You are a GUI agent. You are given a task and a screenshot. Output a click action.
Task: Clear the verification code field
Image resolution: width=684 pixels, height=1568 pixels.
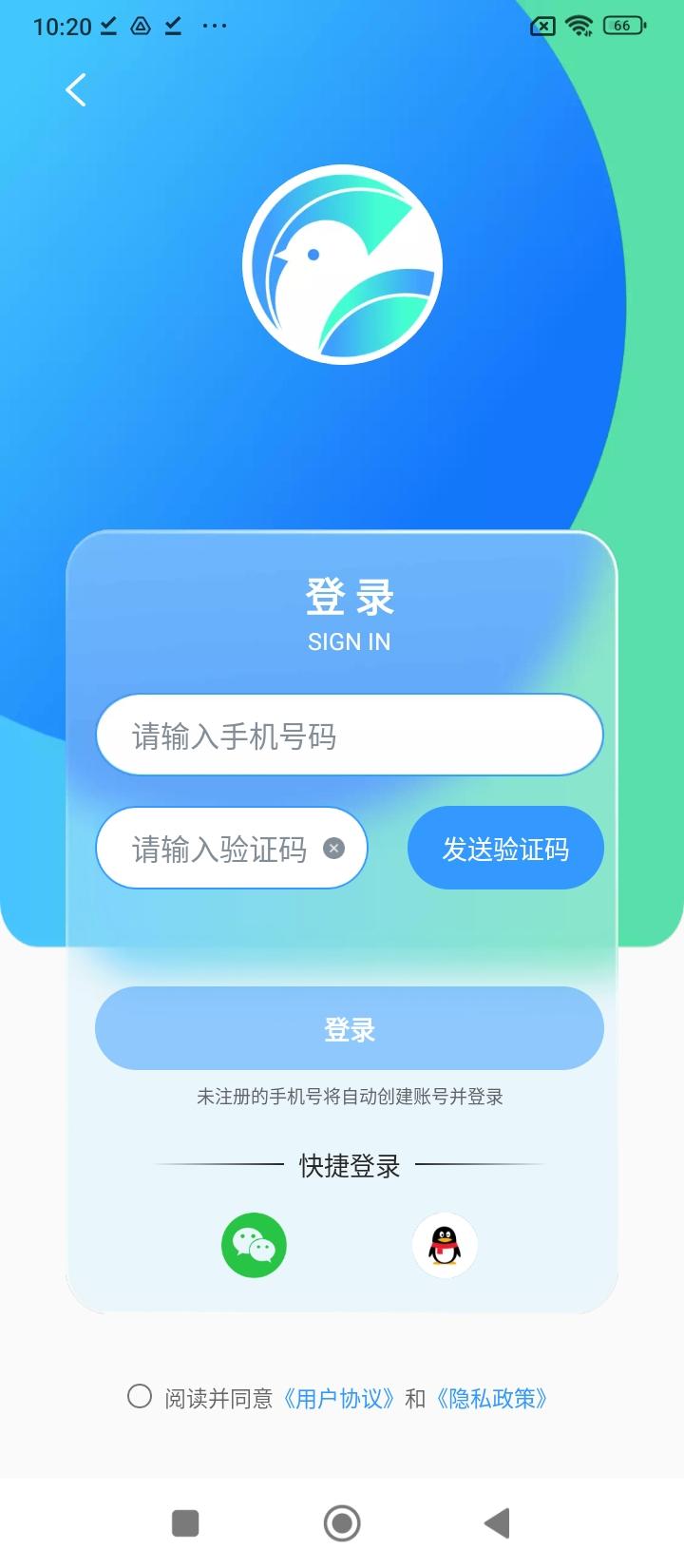pyautogui.click(x=333, y=849)
